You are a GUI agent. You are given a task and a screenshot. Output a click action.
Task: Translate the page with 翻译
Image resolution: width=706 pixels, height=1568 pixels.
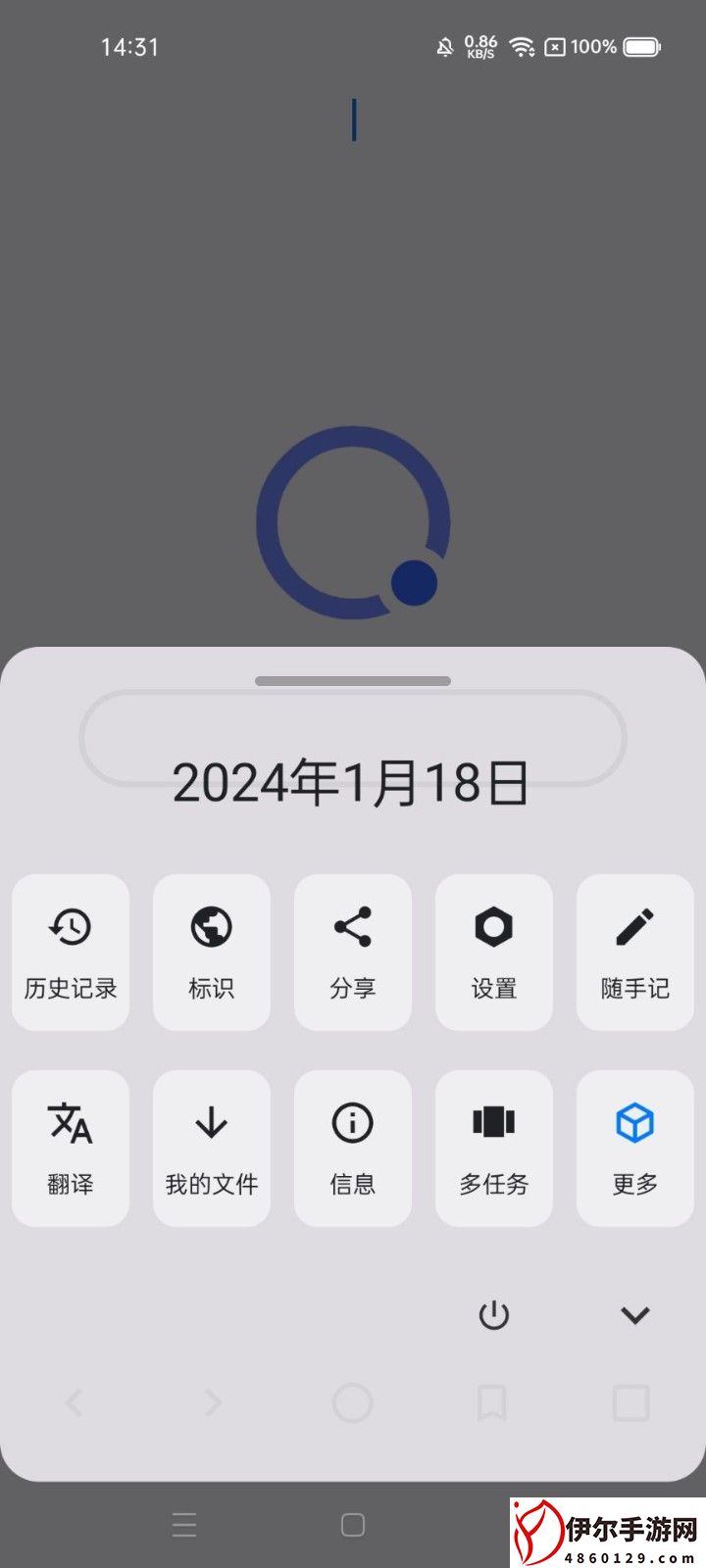(71, 1148)
